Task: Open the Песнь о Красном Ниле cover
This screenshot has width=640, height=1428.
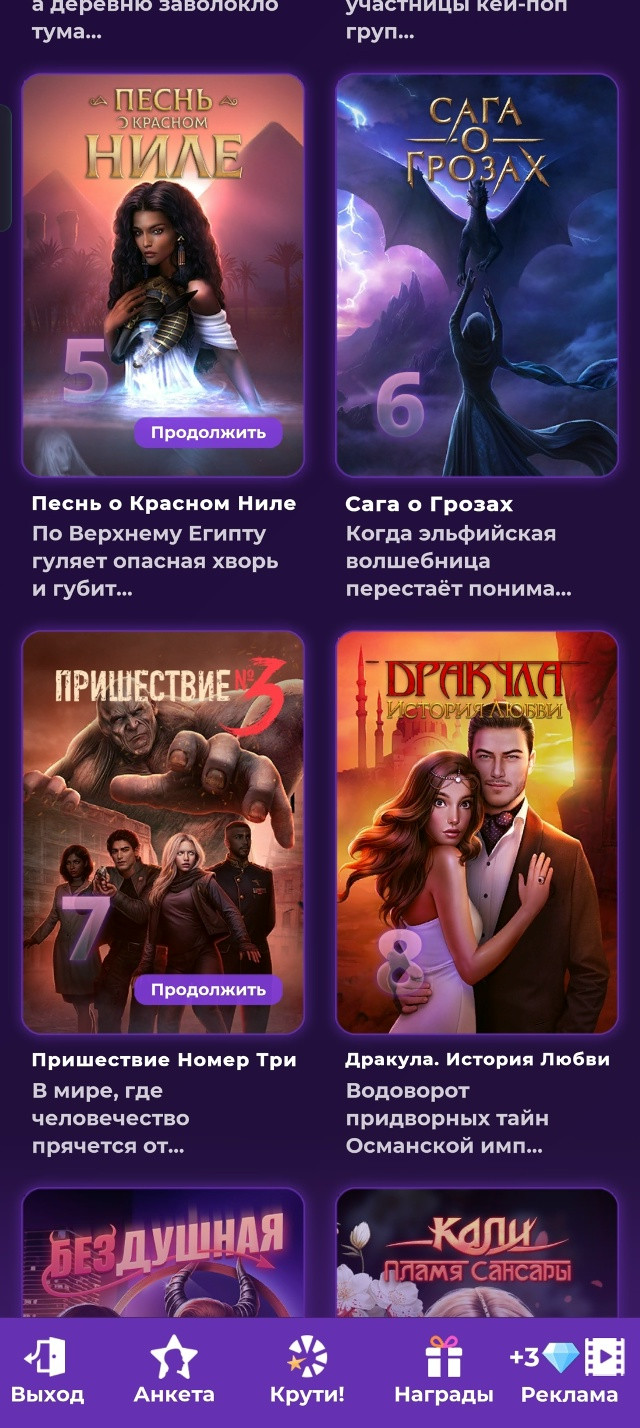Action: coord(163,275)
